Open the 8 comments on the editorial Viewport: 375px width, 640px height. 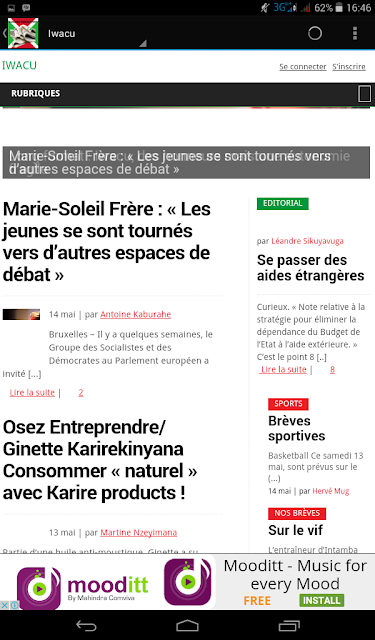pos(332,369)
